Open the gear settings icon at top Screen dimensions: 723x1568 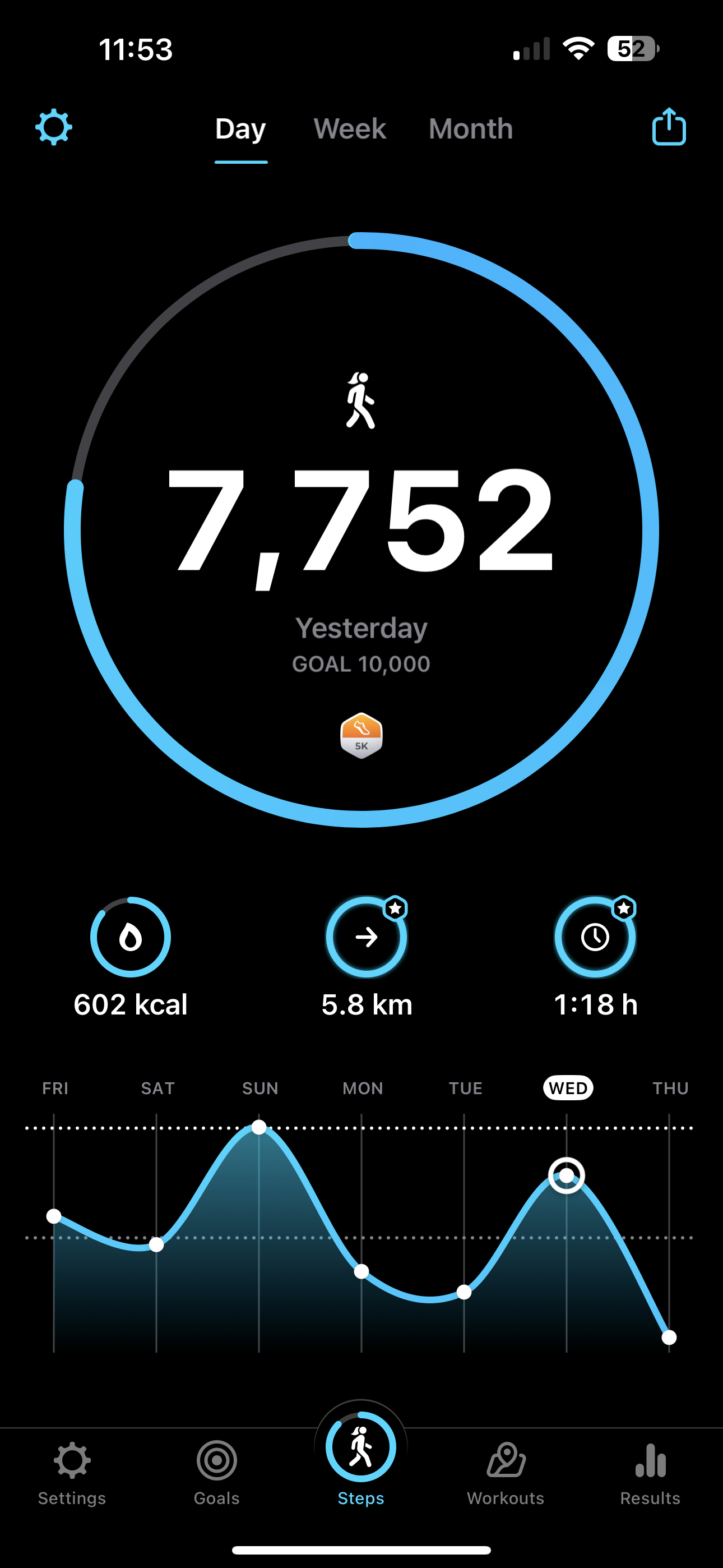coord(54,127)
